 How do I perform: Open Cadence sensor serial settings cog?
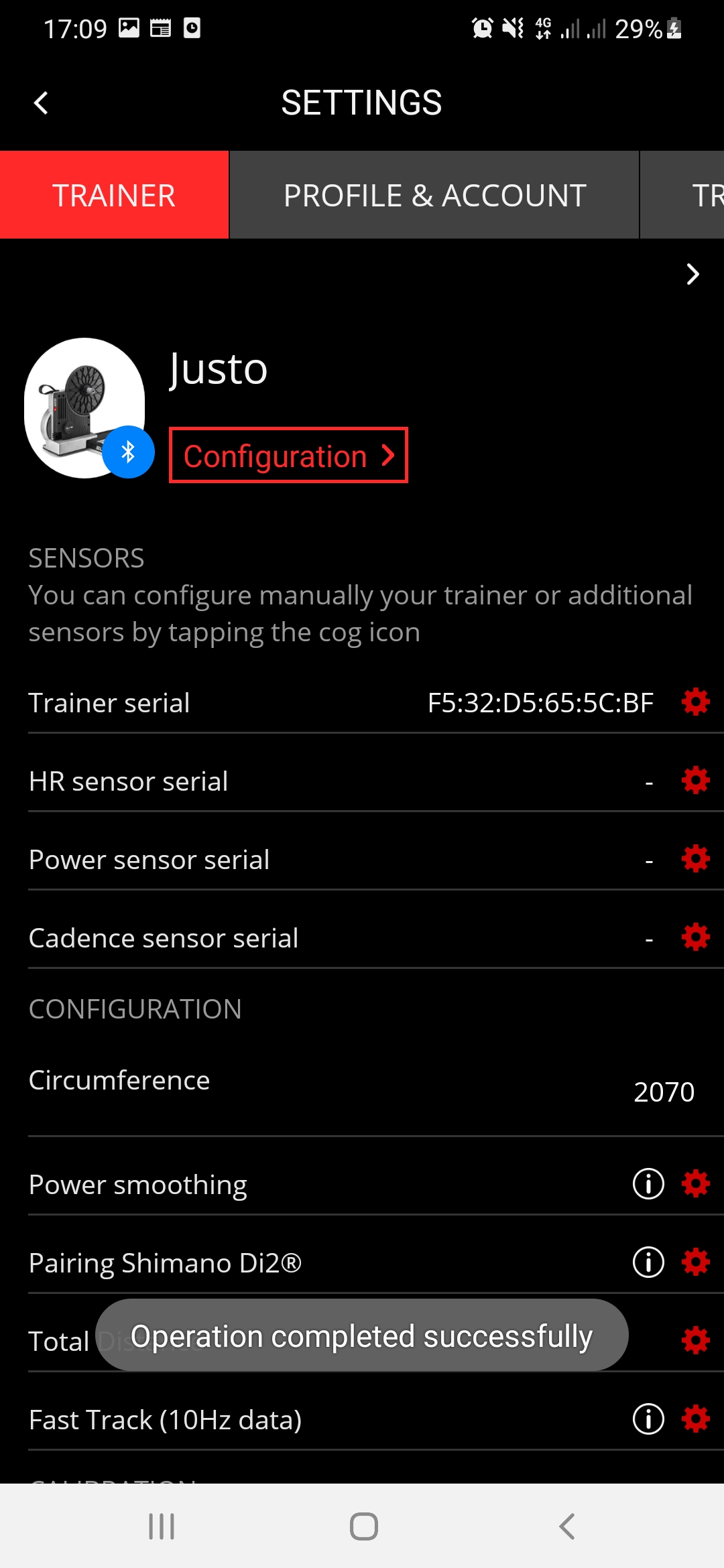pos(696,937)
